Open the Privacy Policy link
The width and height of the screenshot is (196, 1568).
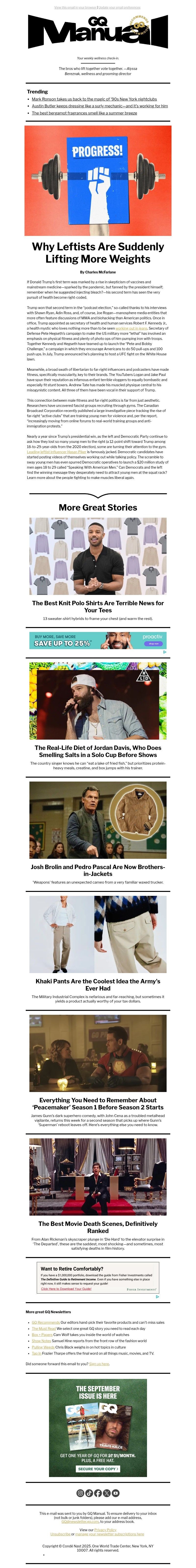(105, 1530)
